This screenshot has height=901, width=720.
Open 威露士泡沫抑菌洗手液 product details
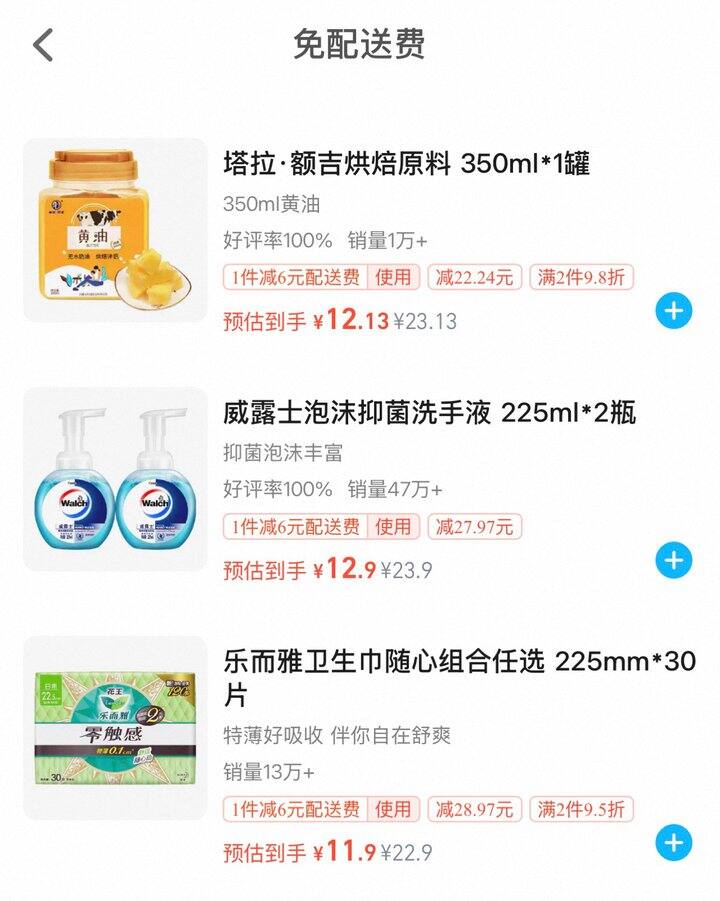(x=429, y=412)
